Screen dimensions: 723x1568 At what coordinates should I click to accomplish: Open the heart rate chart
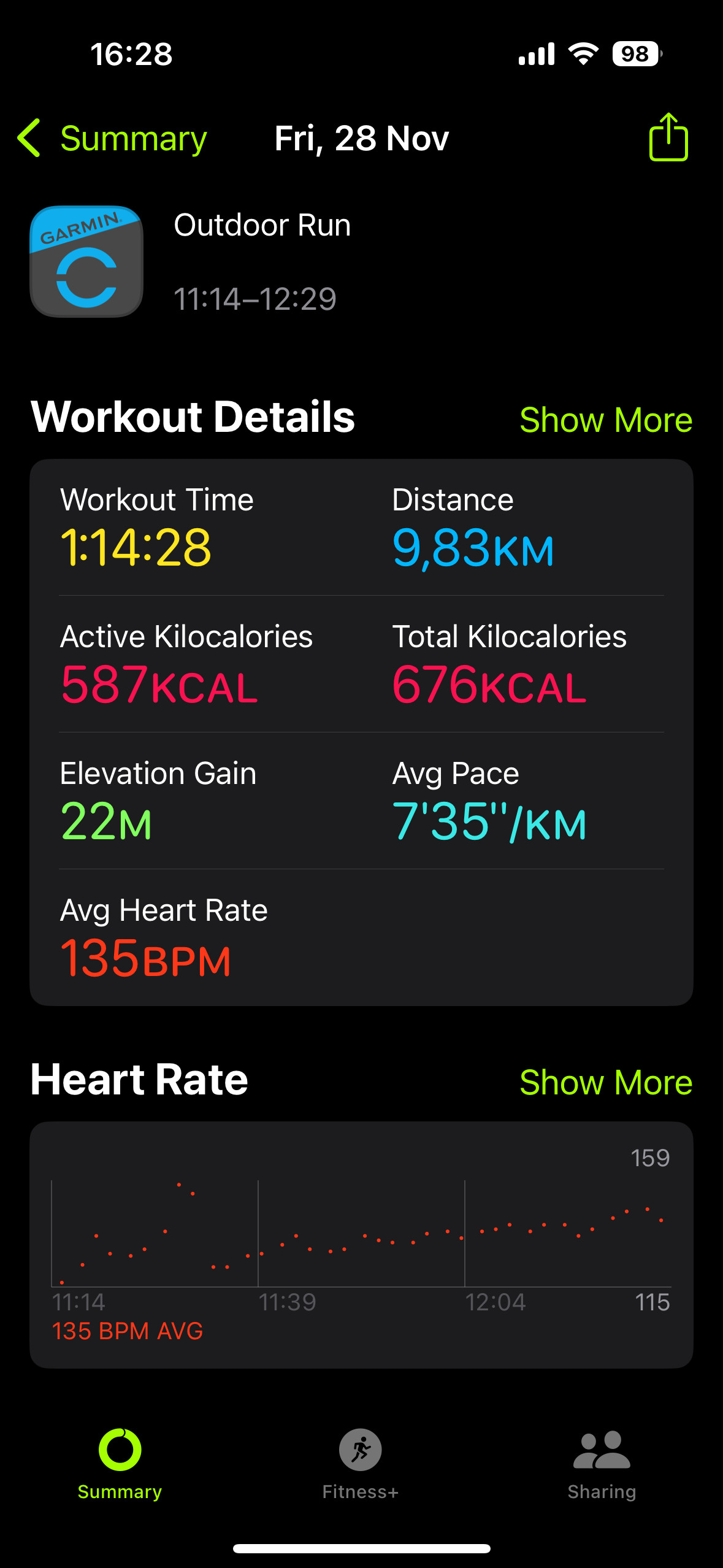click(x=361, y=1245)
